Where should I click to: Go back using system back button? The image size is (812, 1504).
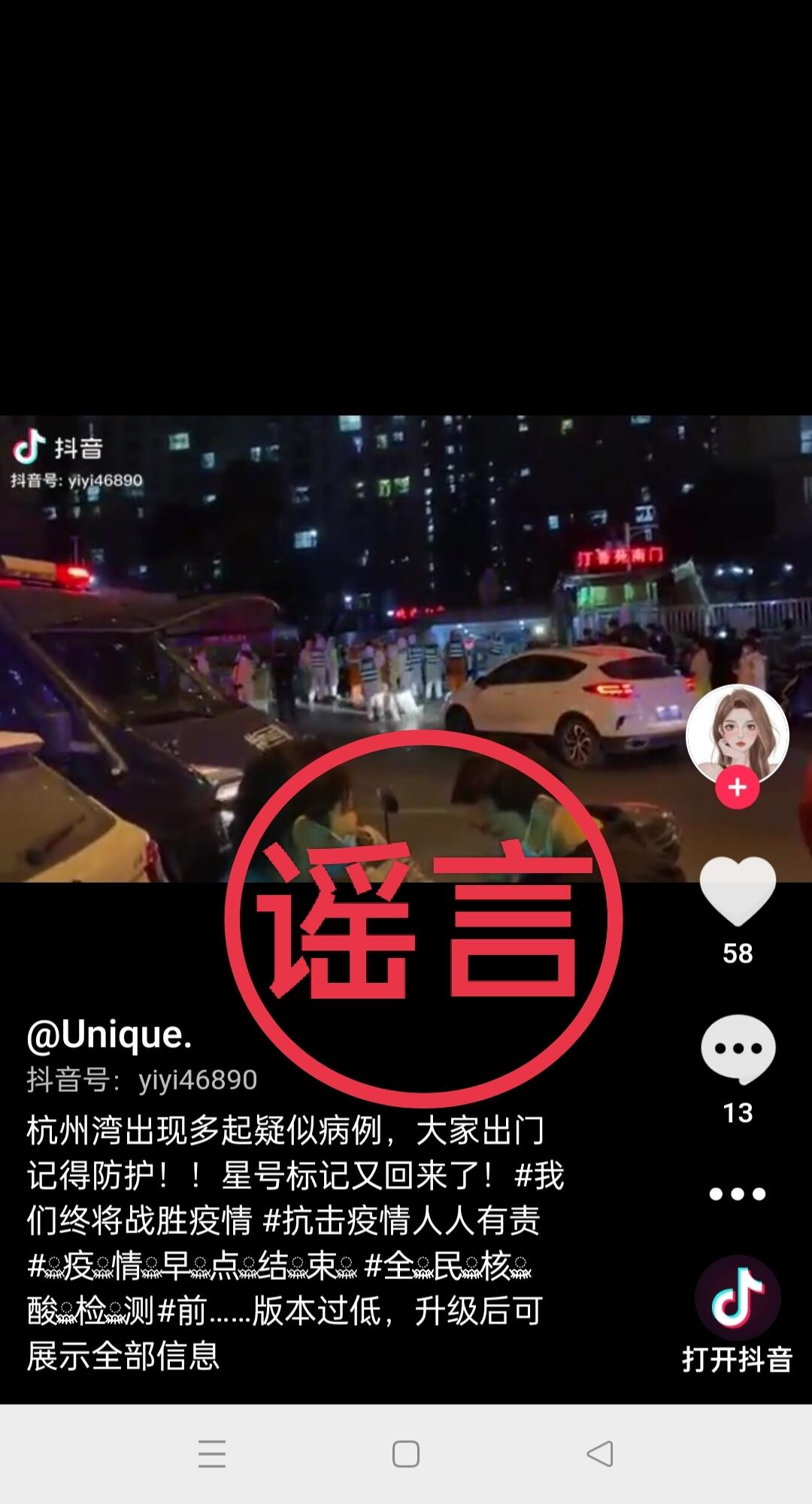600,1454
